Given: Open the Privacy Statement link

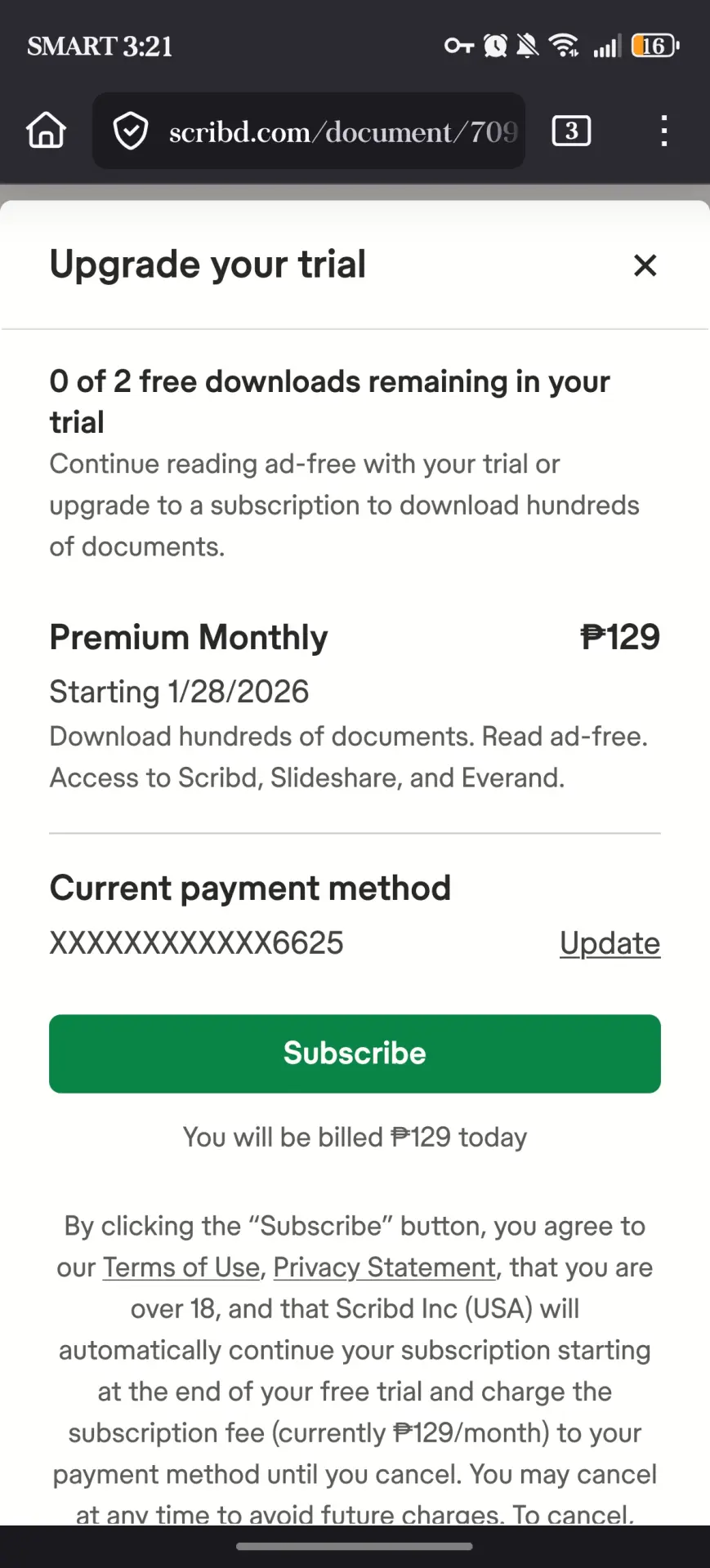Looking at the screenshot, I should click(385, 1267).
